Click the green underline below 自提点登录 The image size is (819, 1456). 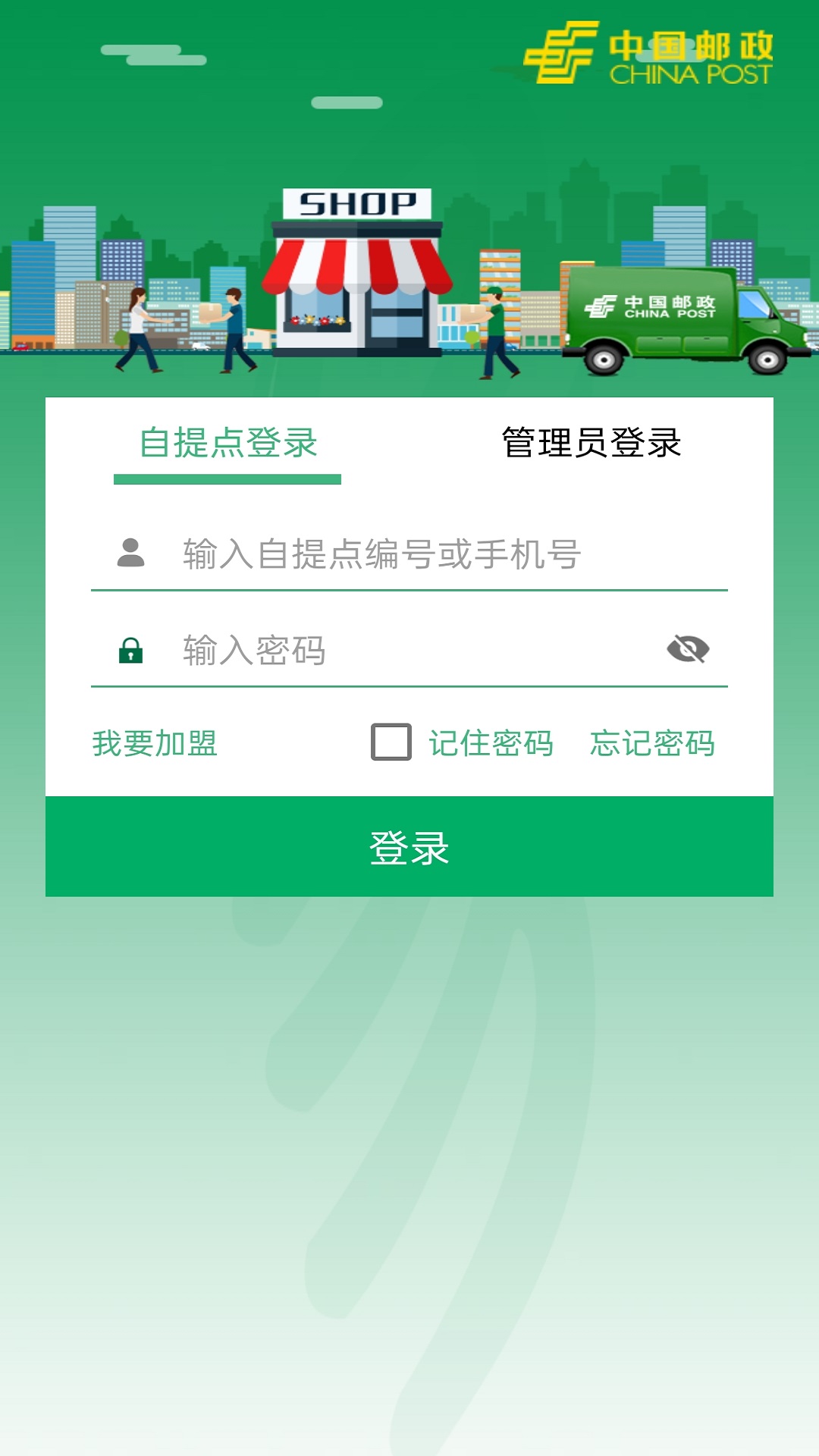point(227,478)
